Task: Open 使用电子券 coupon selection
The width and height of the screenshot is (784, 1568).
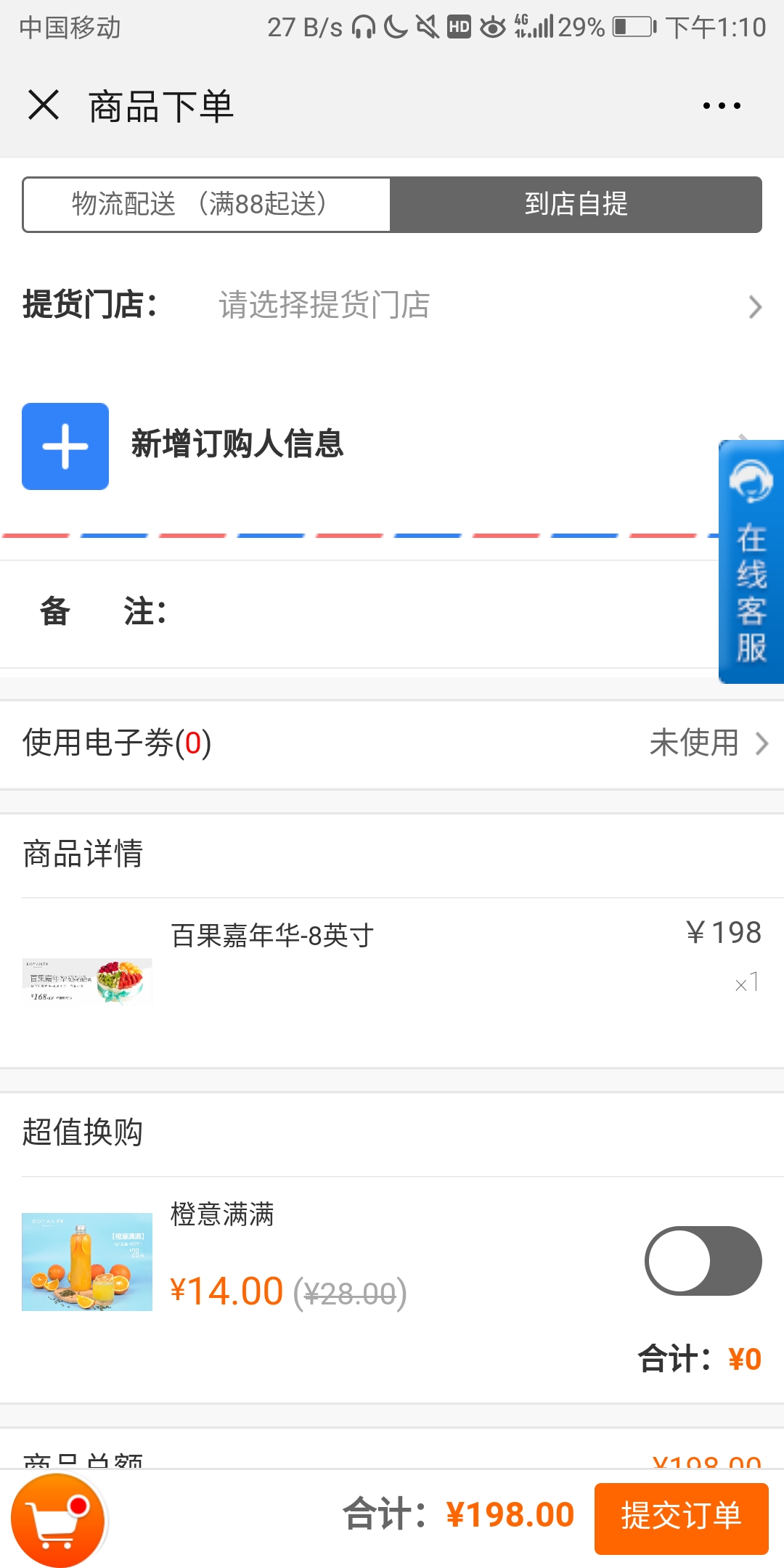Action: 392,743
